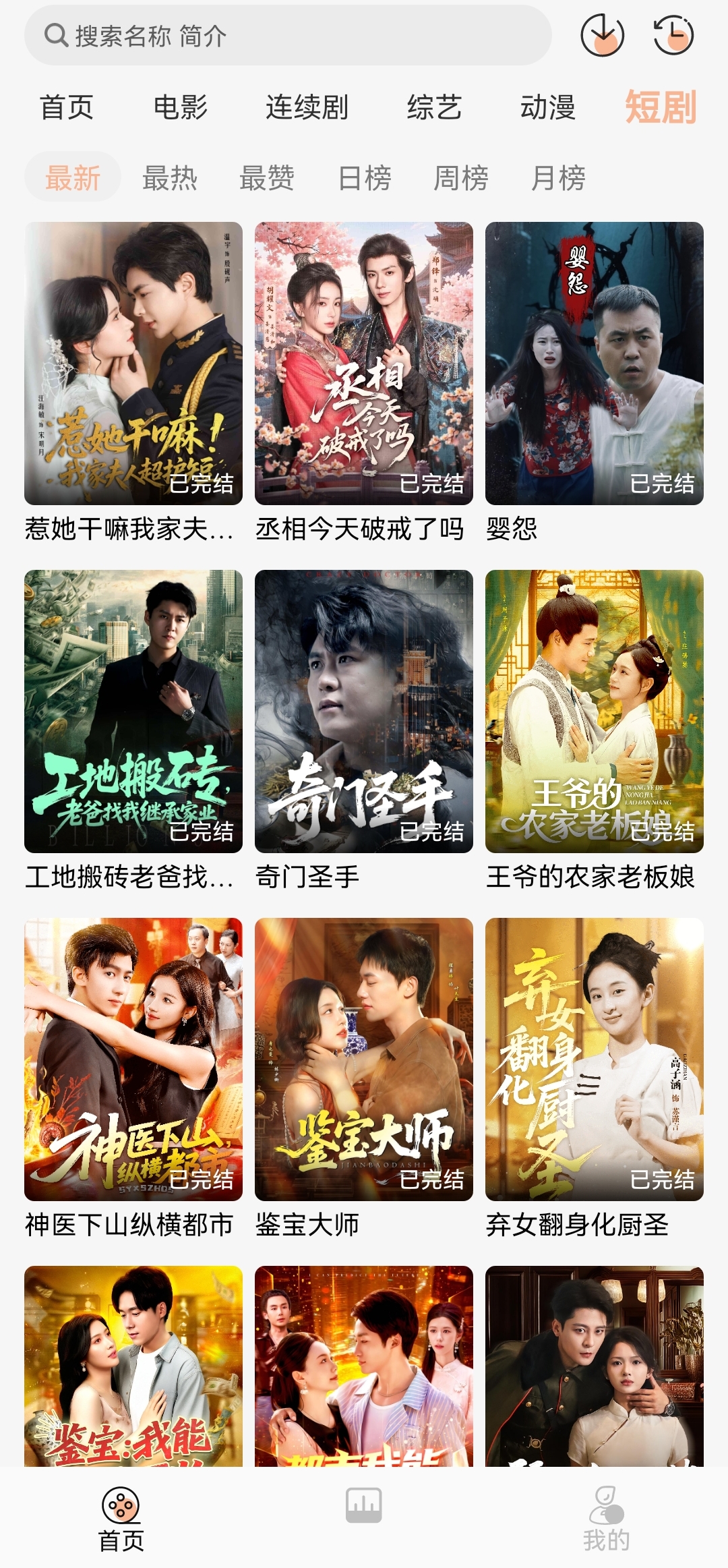This screenshot has width=728, height=1568.
Task: Show the 日榜 ranking
Action: (x=365, y=178)
